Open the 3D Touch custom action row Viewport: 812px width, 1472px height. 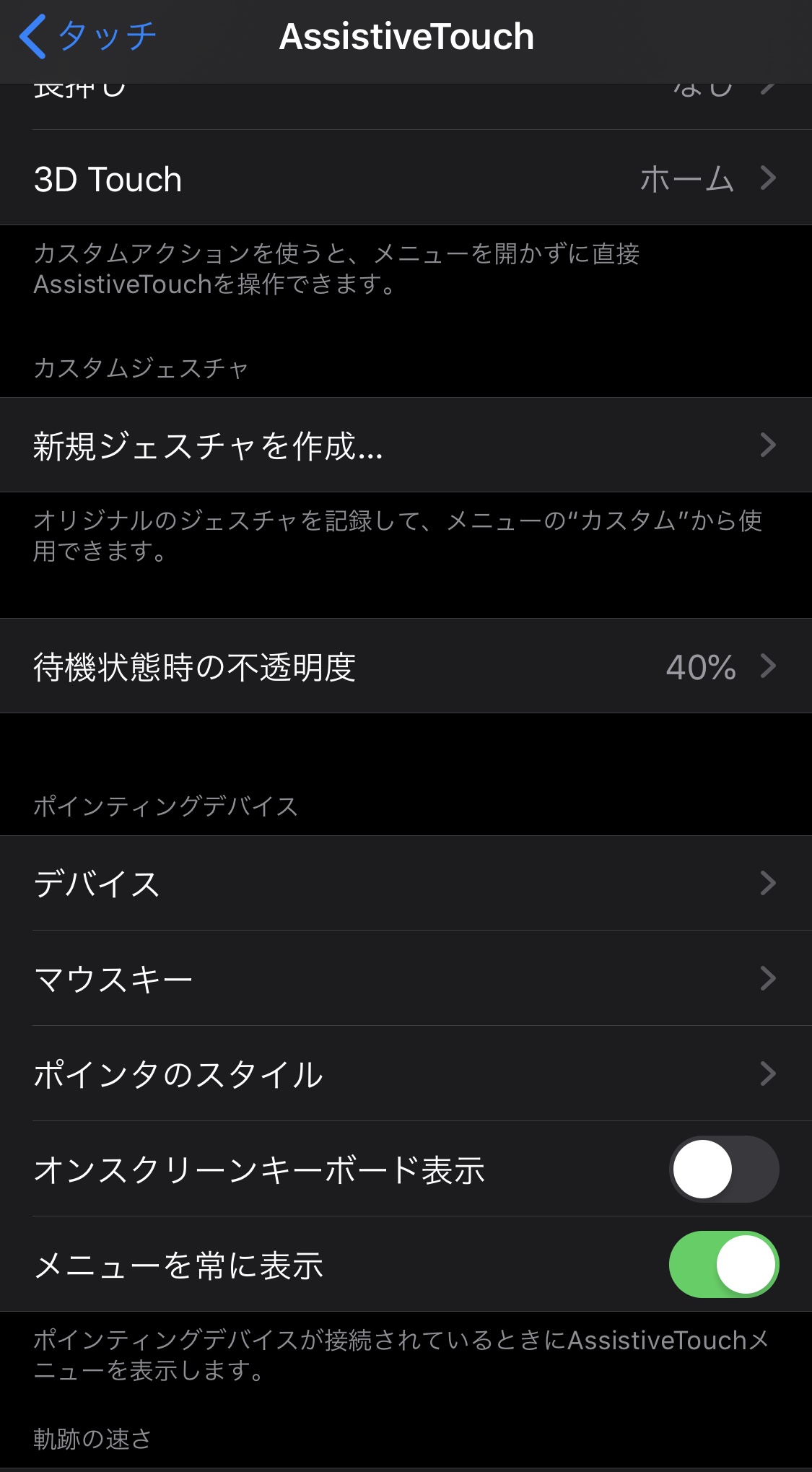point(406,178)
